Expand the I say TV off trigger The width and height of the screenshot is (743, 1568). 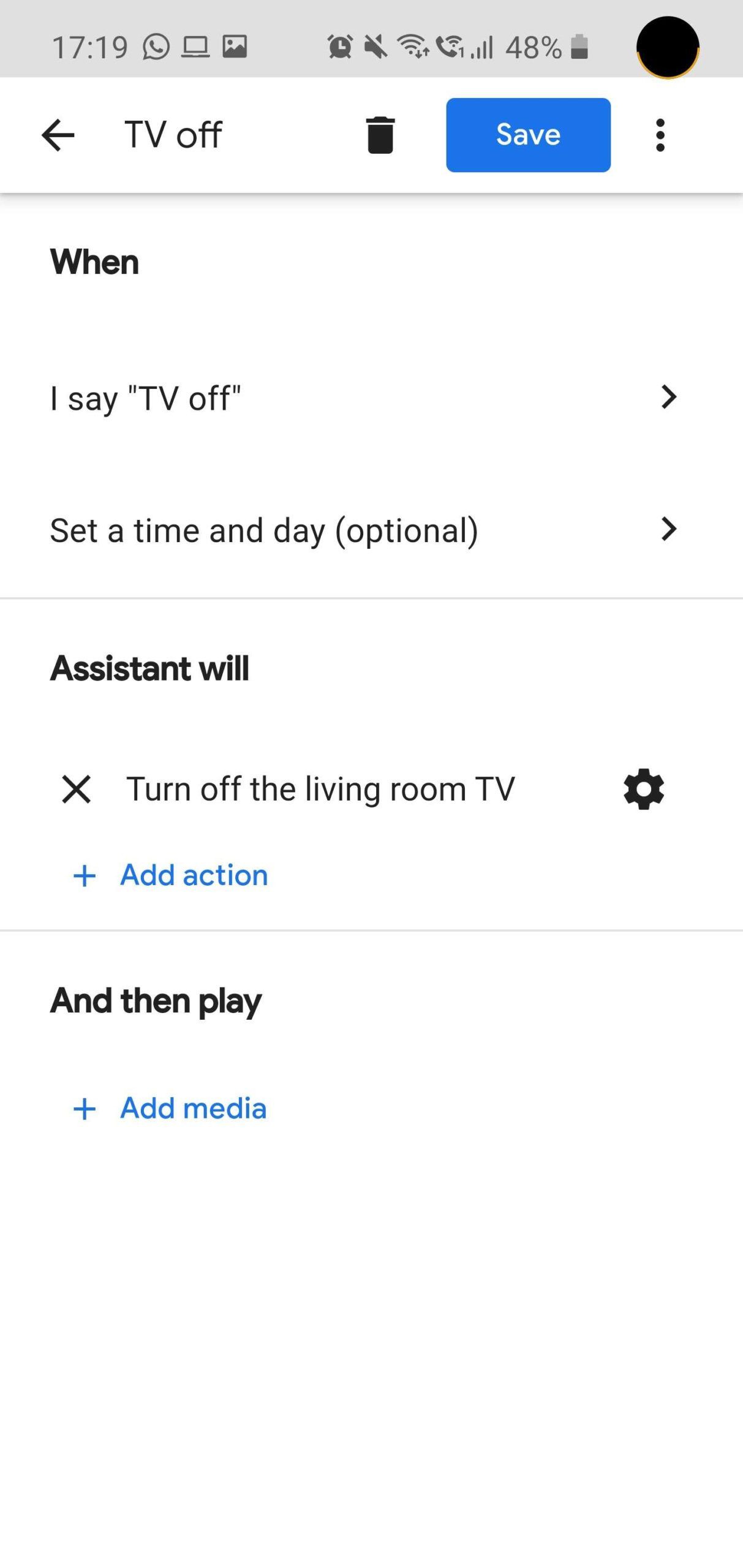click(245, 398)
